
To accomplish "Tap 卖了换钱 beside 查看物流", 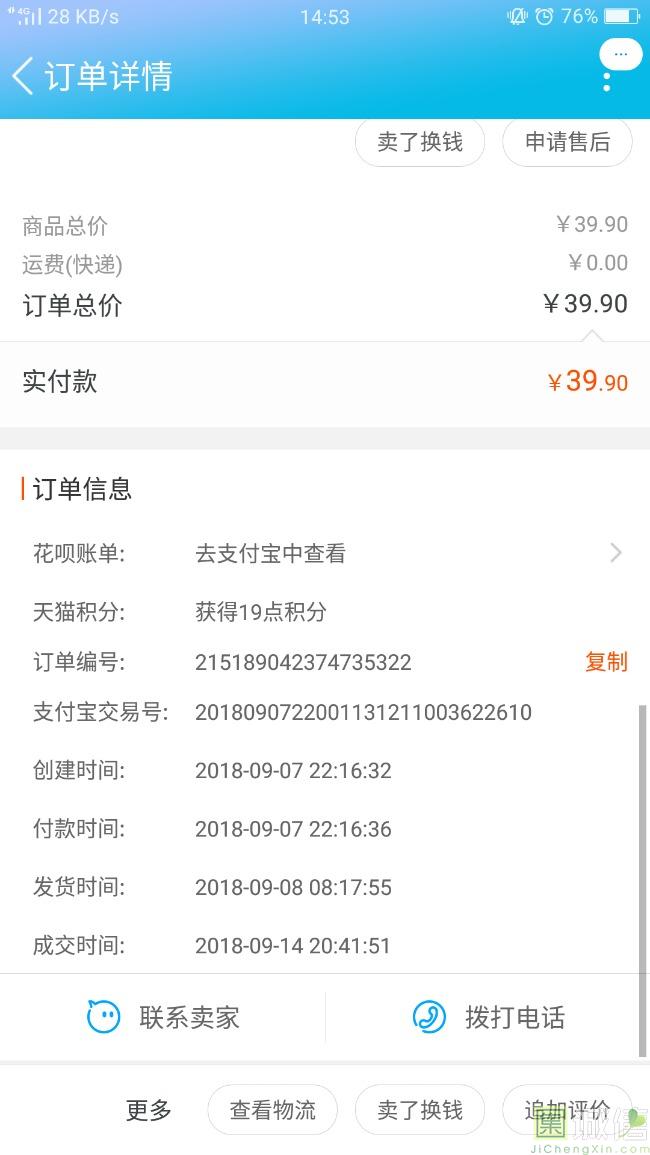I will point(419,1109).
